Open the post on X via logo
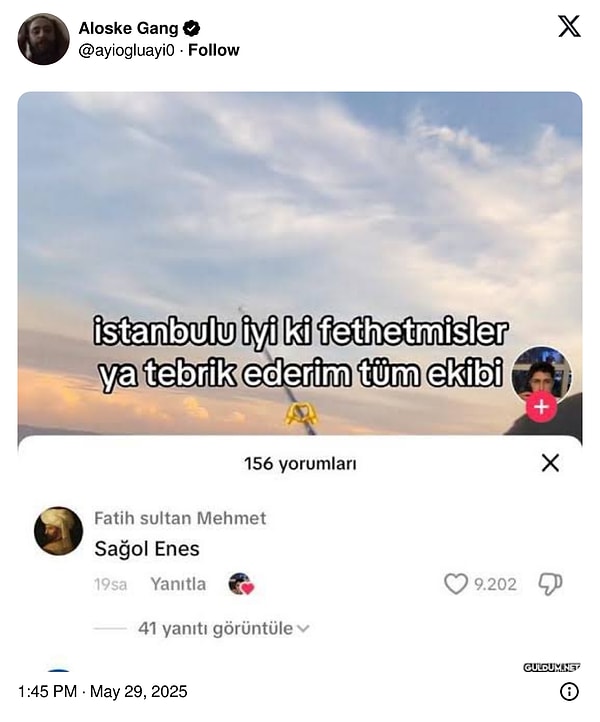The height and width of the screenshot is (722, 600). click(568, 27)
